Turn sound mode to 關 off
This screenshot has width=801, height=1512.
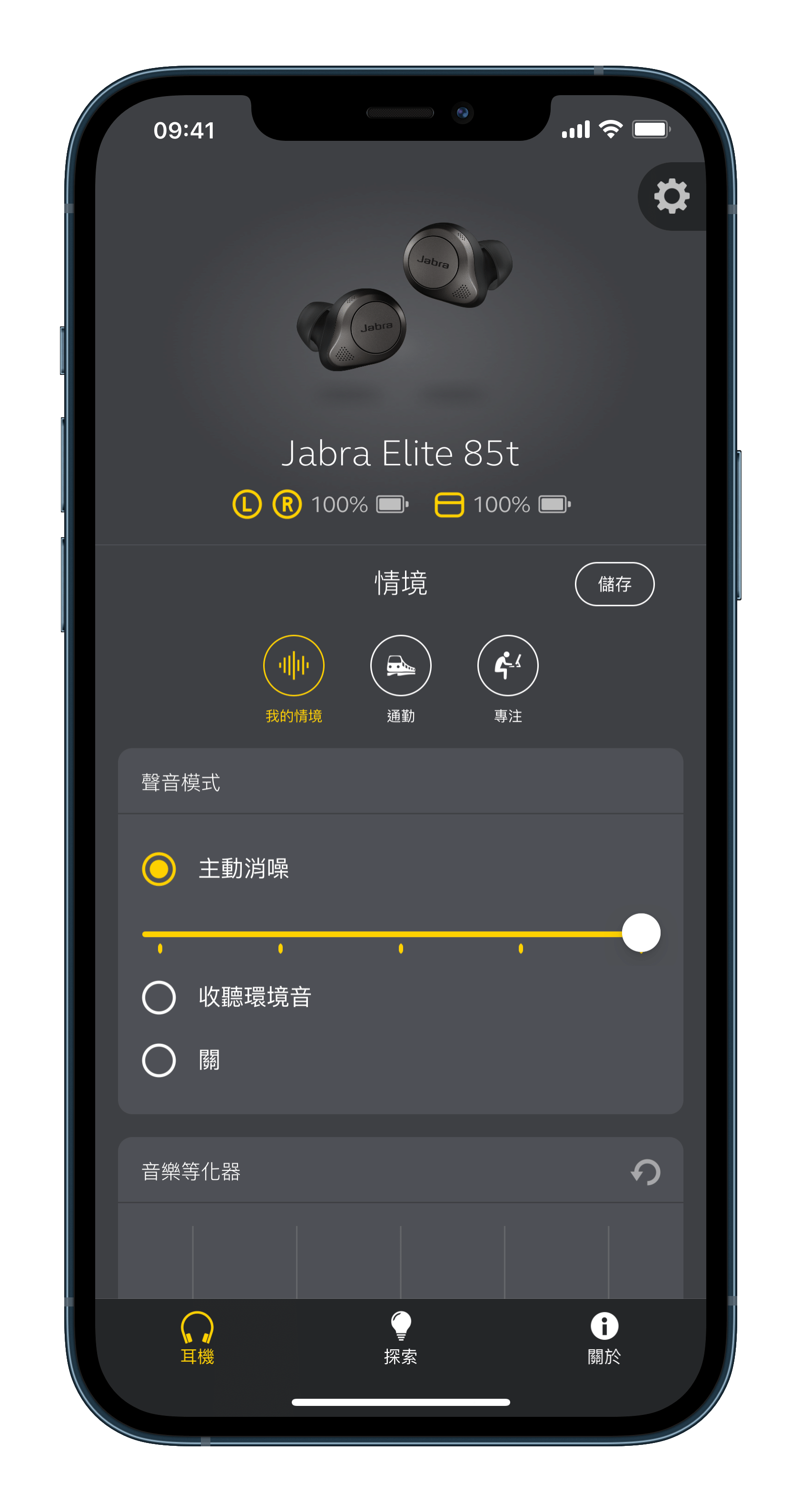click(159, 1060)
